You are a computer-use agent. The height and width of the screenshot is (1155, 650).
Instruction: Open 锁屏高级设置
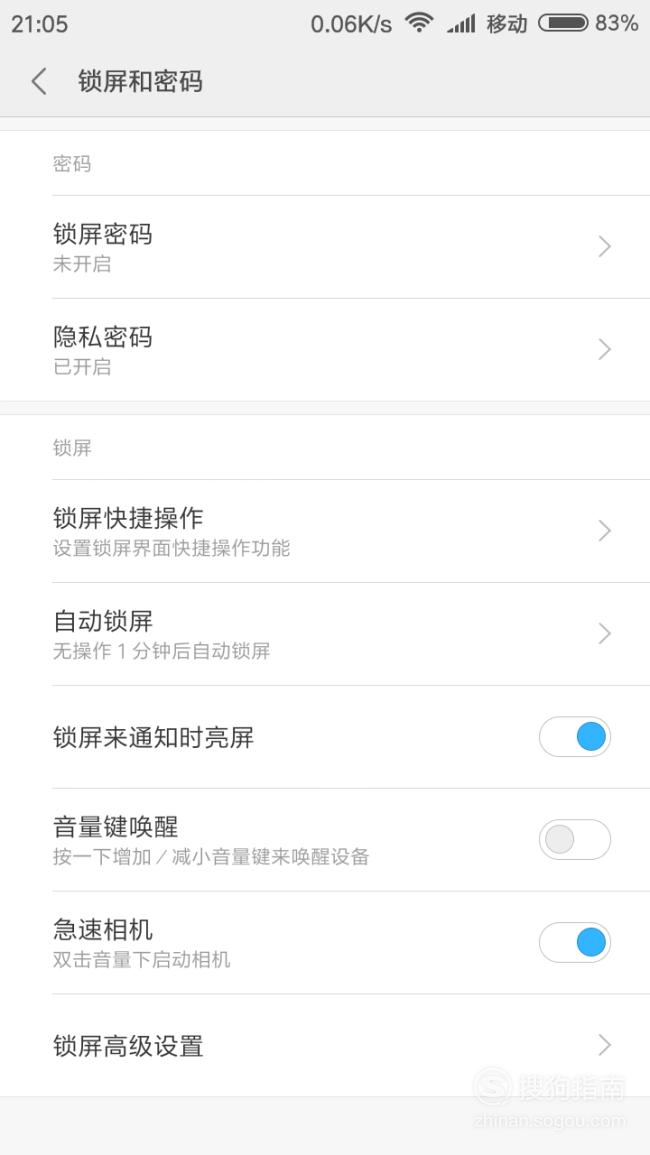tap(325, 1045)
